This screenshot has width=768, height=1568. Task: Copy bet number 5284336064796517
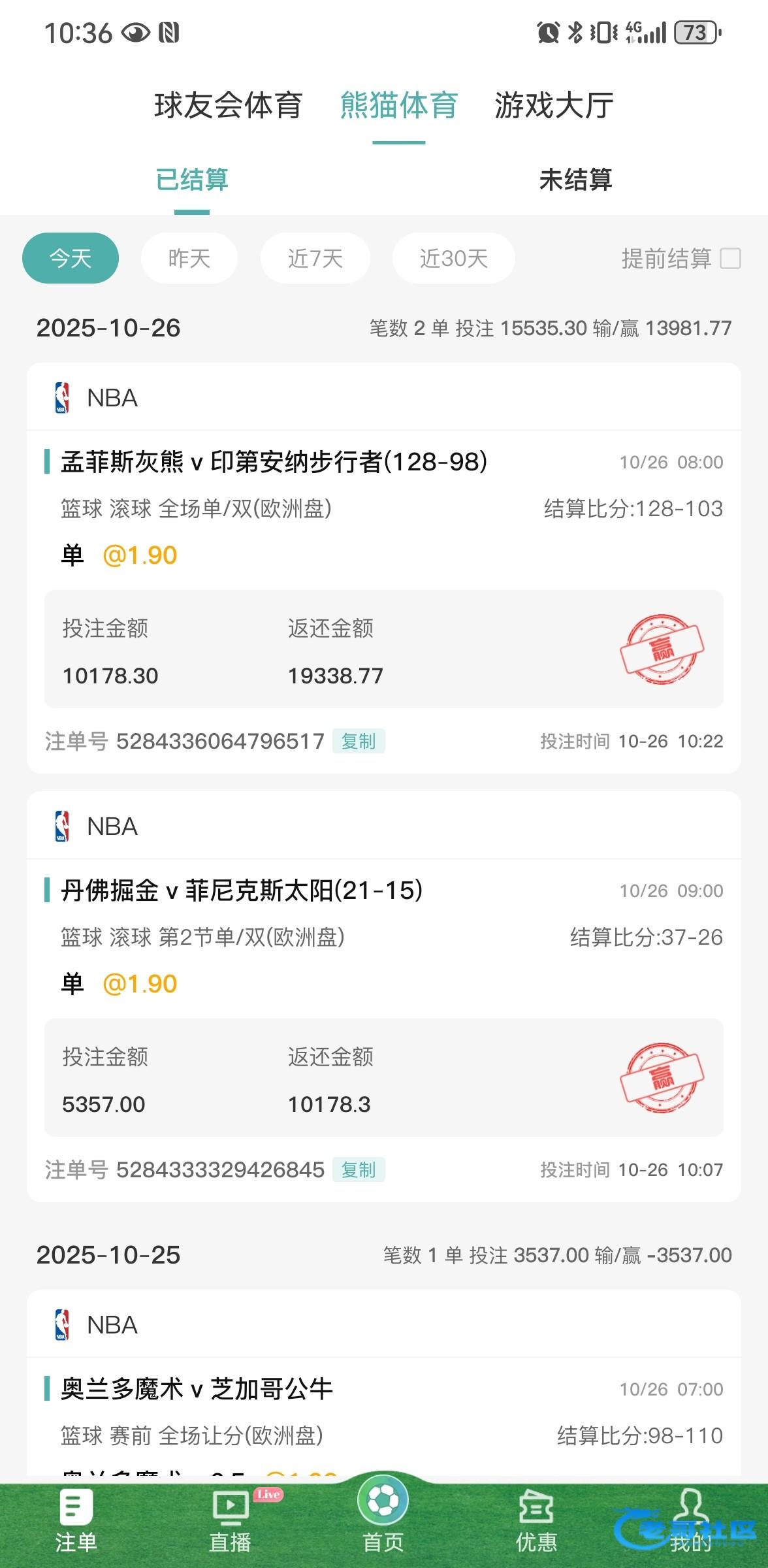(359, 742)
